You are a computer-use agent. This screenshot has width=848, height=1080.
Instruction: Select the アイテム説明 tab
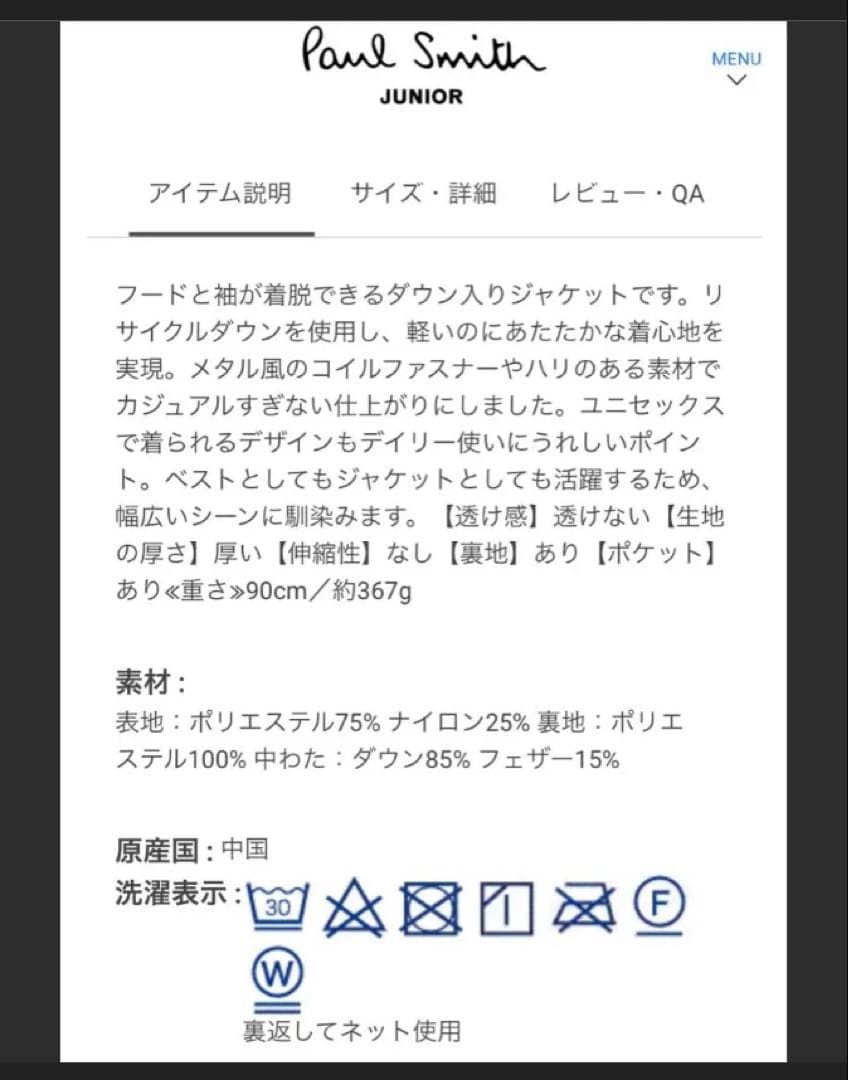(220, 193)
